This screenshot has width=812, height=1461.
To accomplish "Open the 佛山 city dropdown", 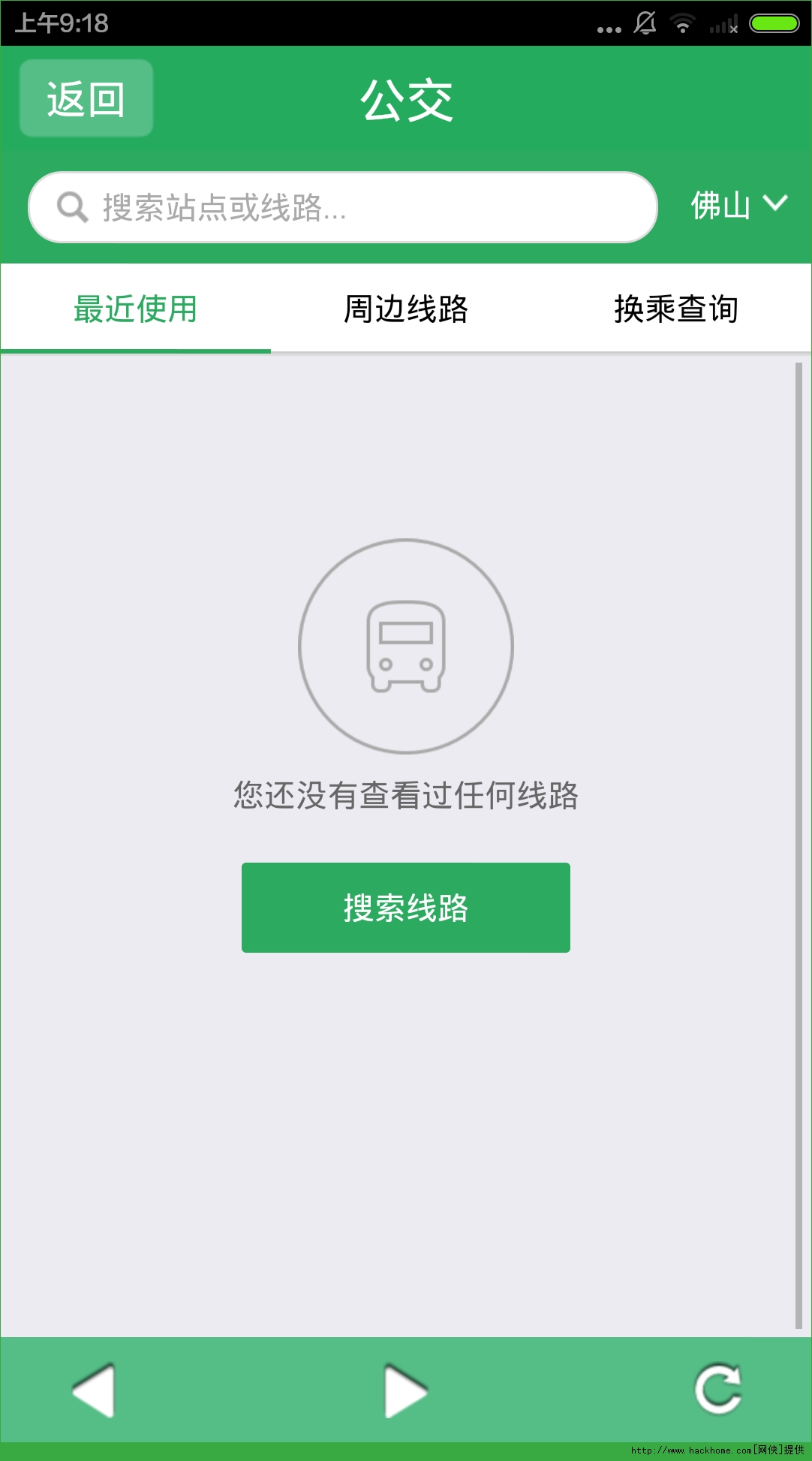I will (x=738, y=205).
